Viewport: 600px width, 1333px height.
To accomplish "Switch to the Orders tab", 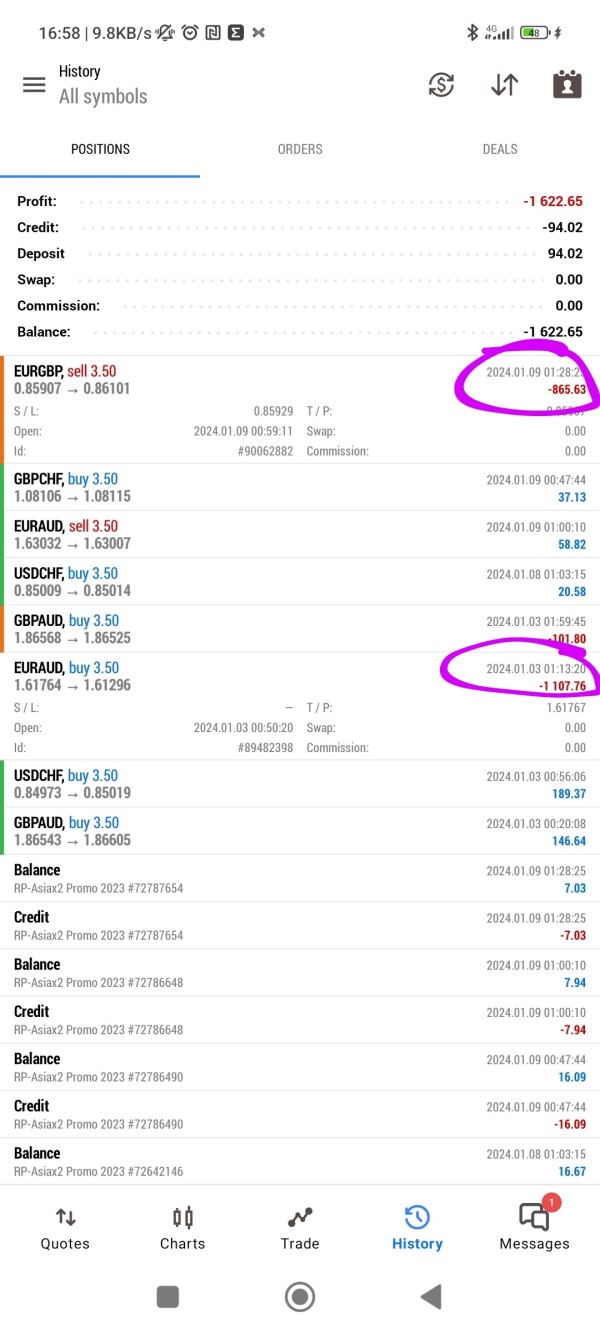I will pyautogui.click(x=300, y=149).
